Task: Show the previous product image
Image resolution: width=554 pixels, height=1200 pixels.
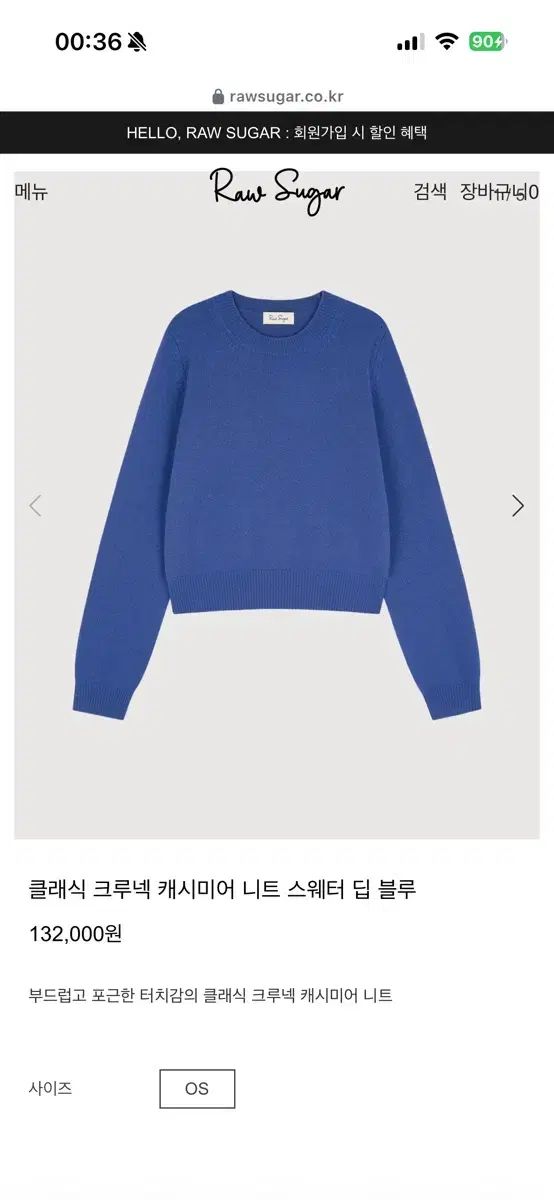Action: (x=35, y=506)
